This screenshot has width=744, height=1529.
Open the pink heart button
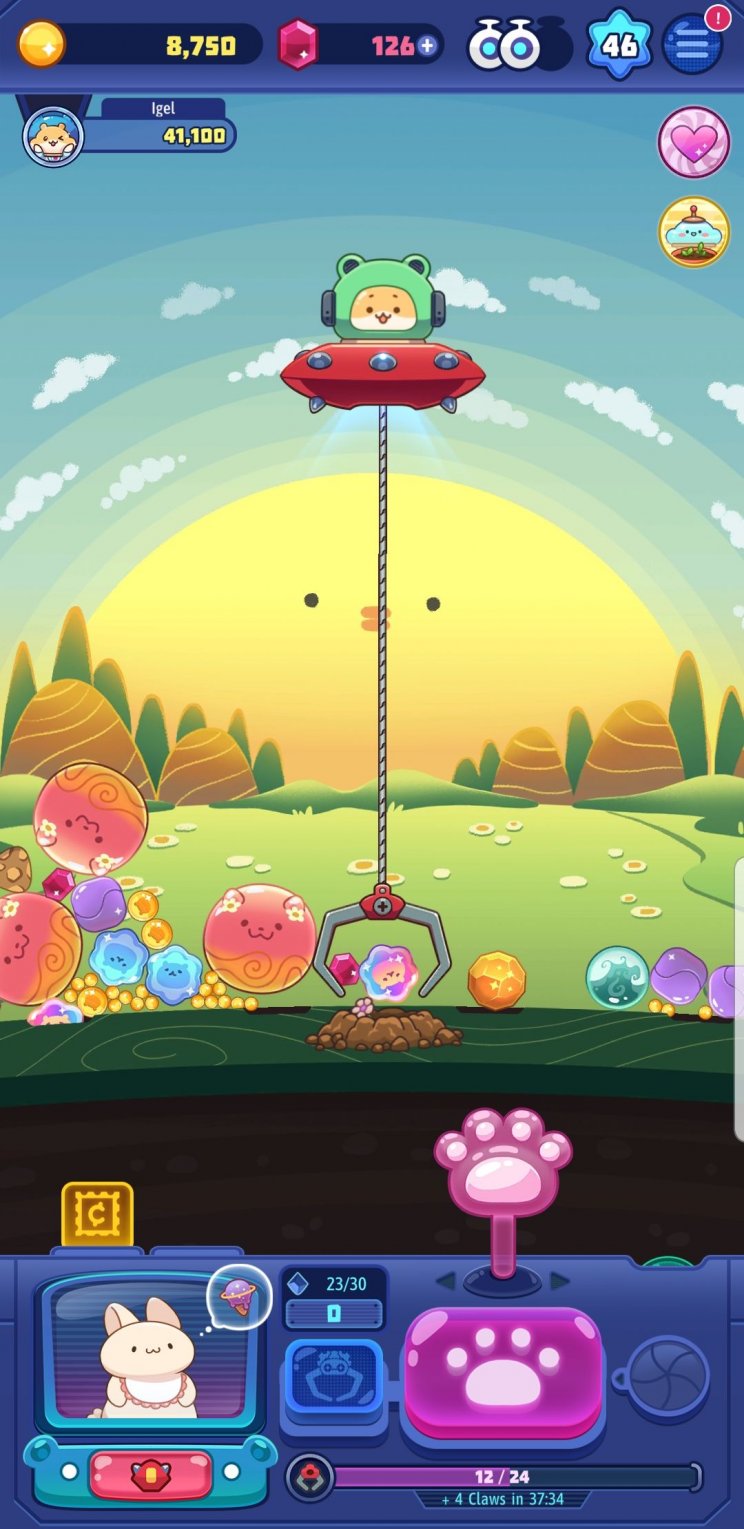point(693,142)
